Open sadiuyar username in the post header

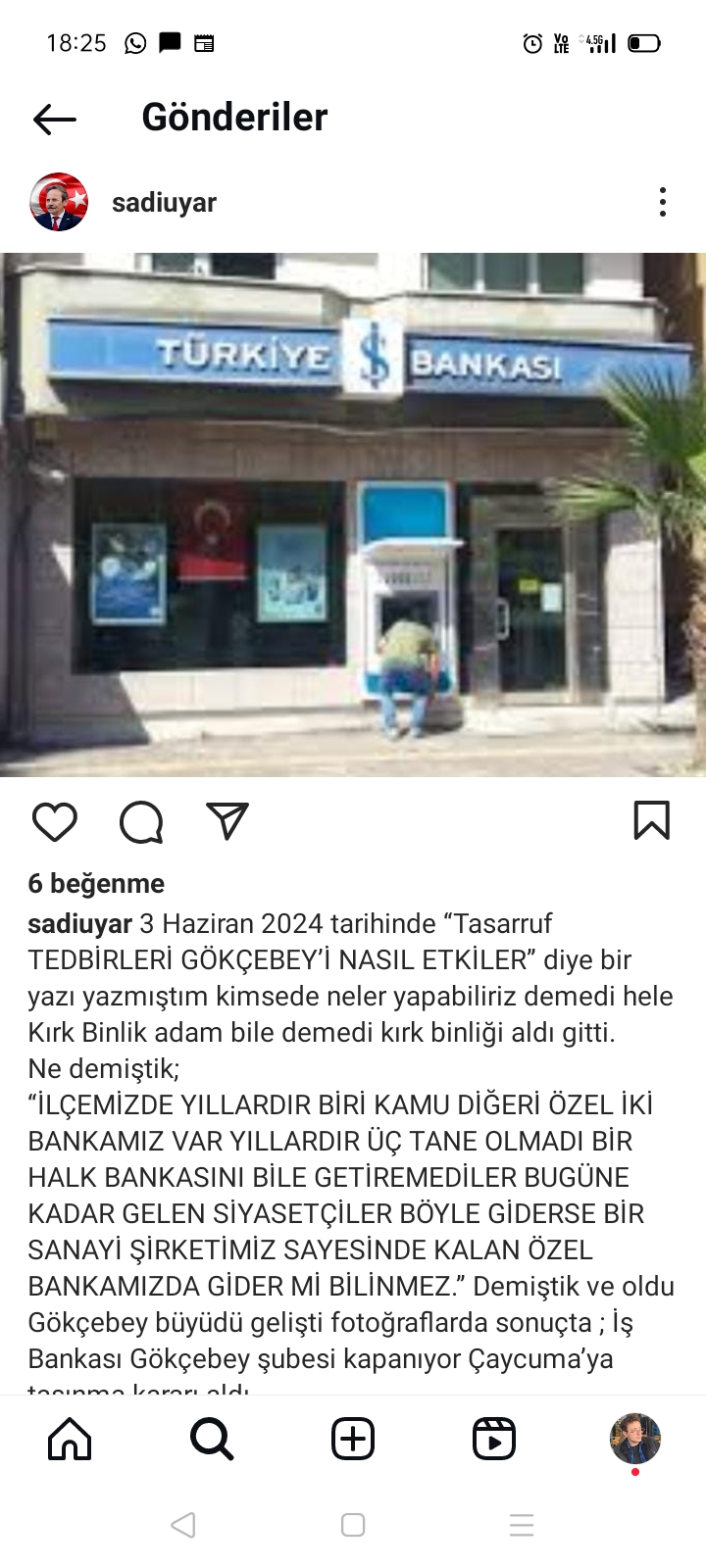164,203
